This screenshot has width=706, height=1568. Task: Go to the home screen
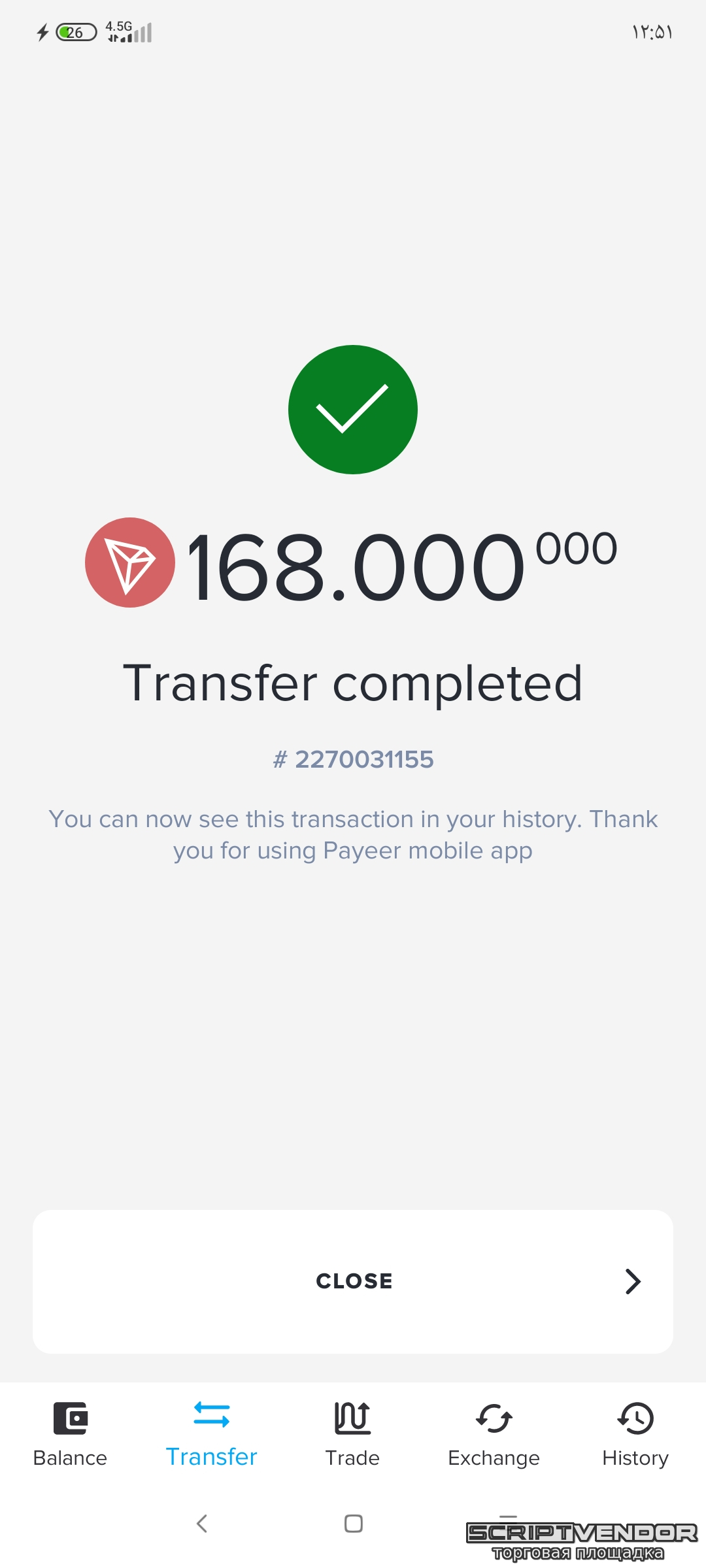click(353, 1524)
